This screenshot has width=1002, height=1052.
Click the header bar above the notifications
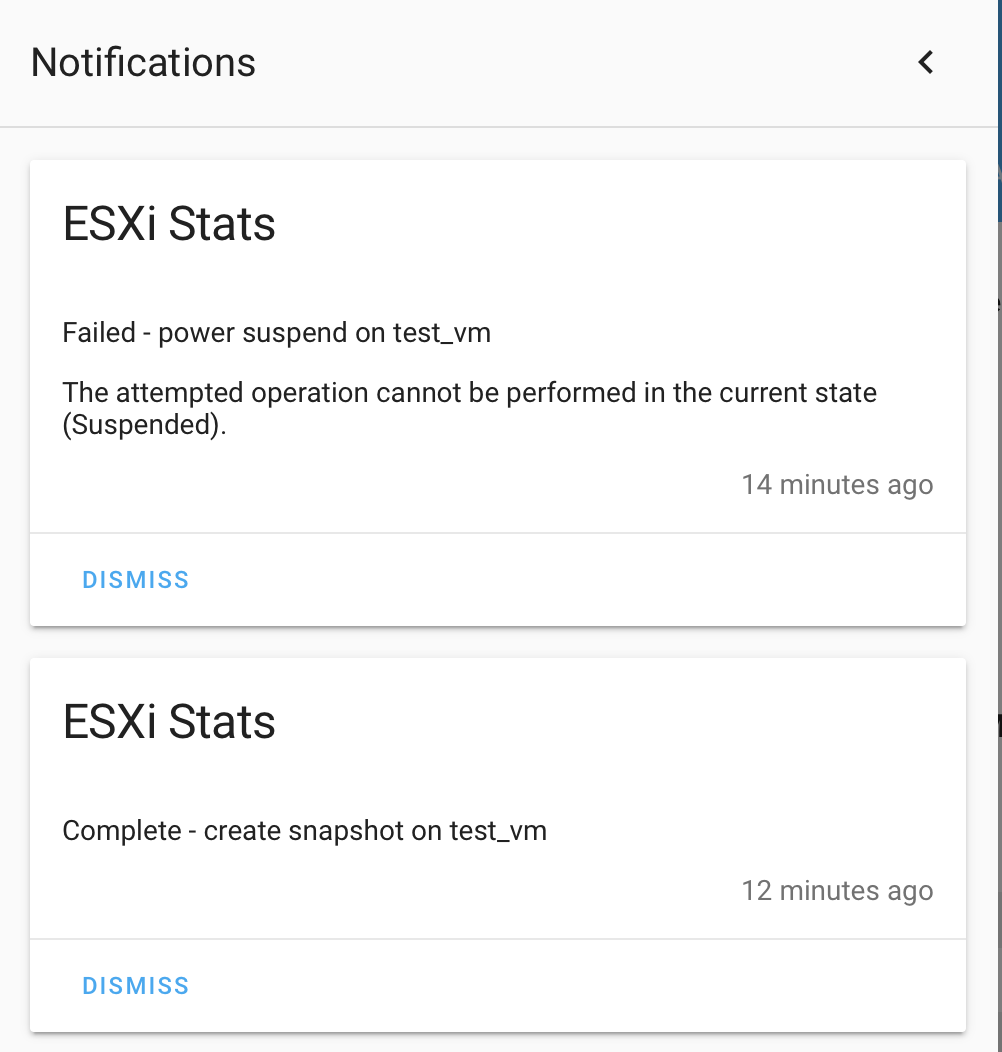pyautogui.click(x=500, y=62)
